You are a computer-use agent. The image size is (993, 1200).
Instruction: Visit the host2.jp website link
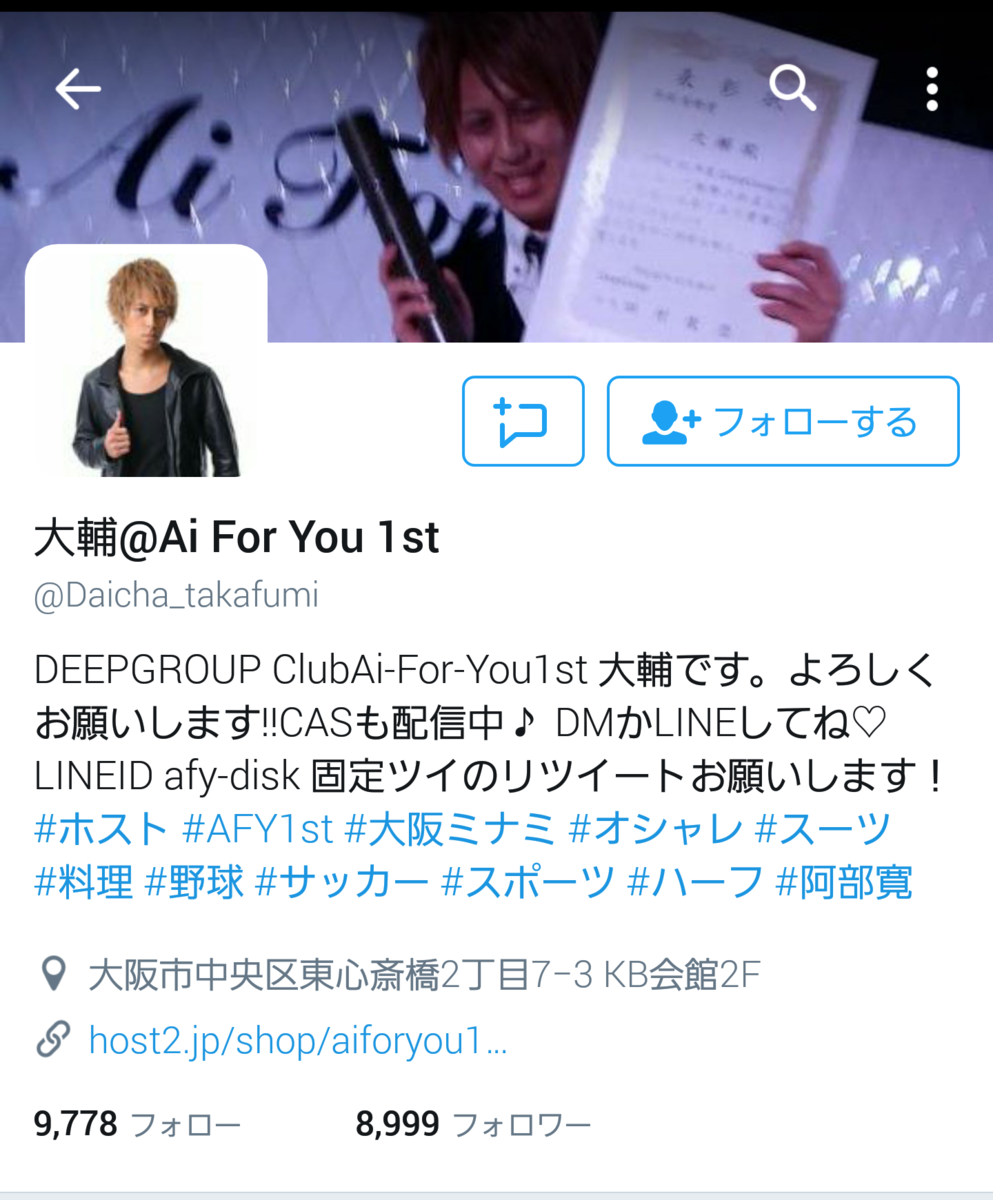[x=298, y=1041]
